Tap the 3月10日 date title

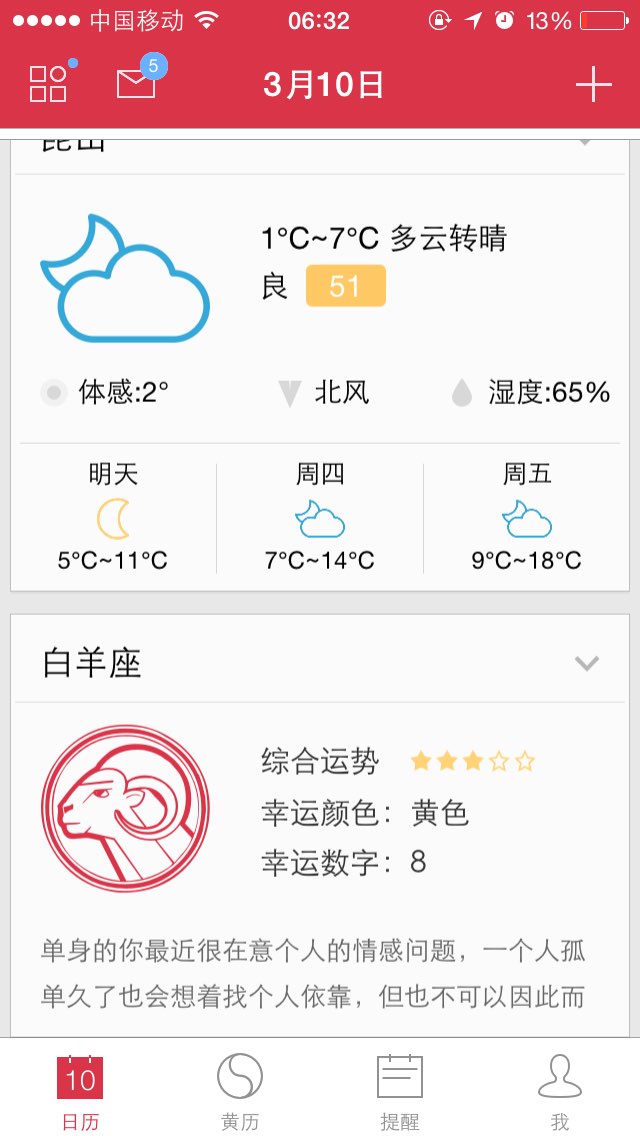(x=323, y=85)
